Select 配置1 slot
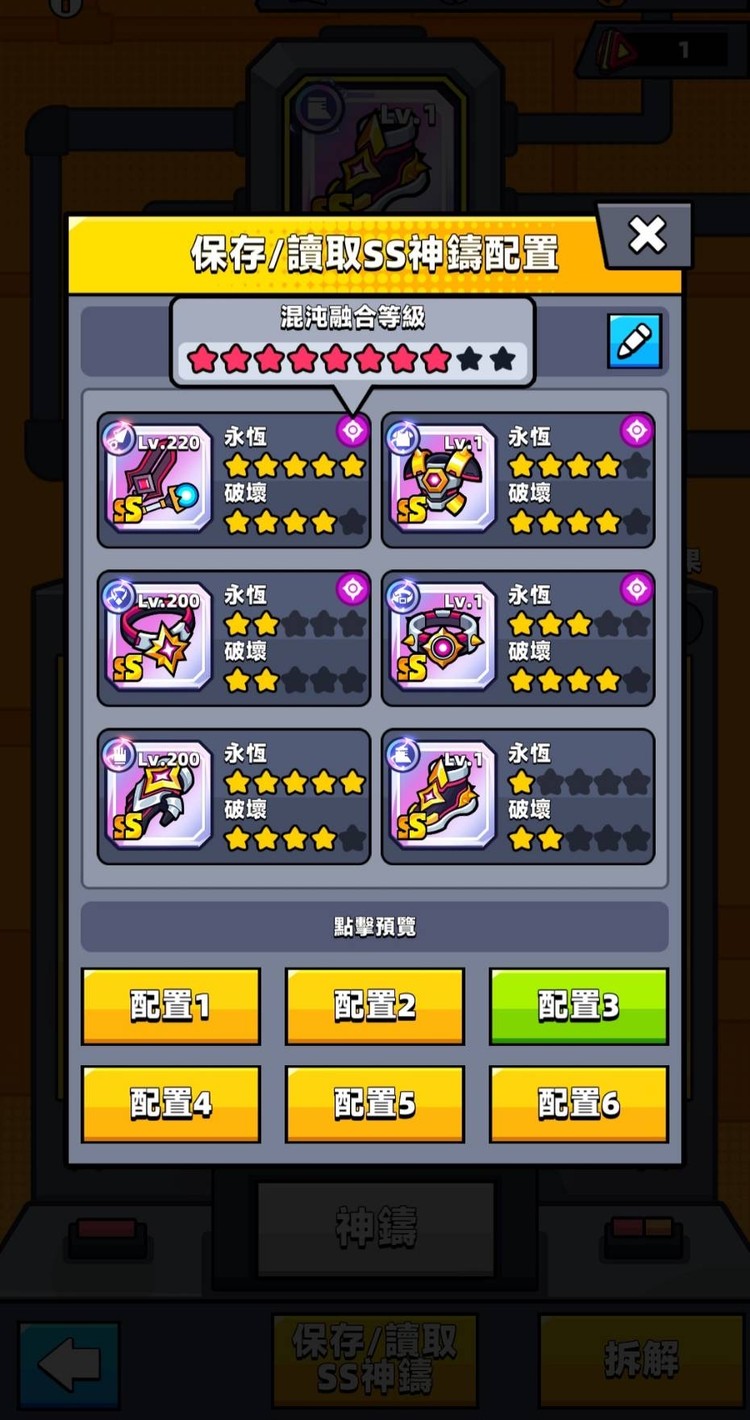Screen dimensions: 750x1420 coord(170,1006)
